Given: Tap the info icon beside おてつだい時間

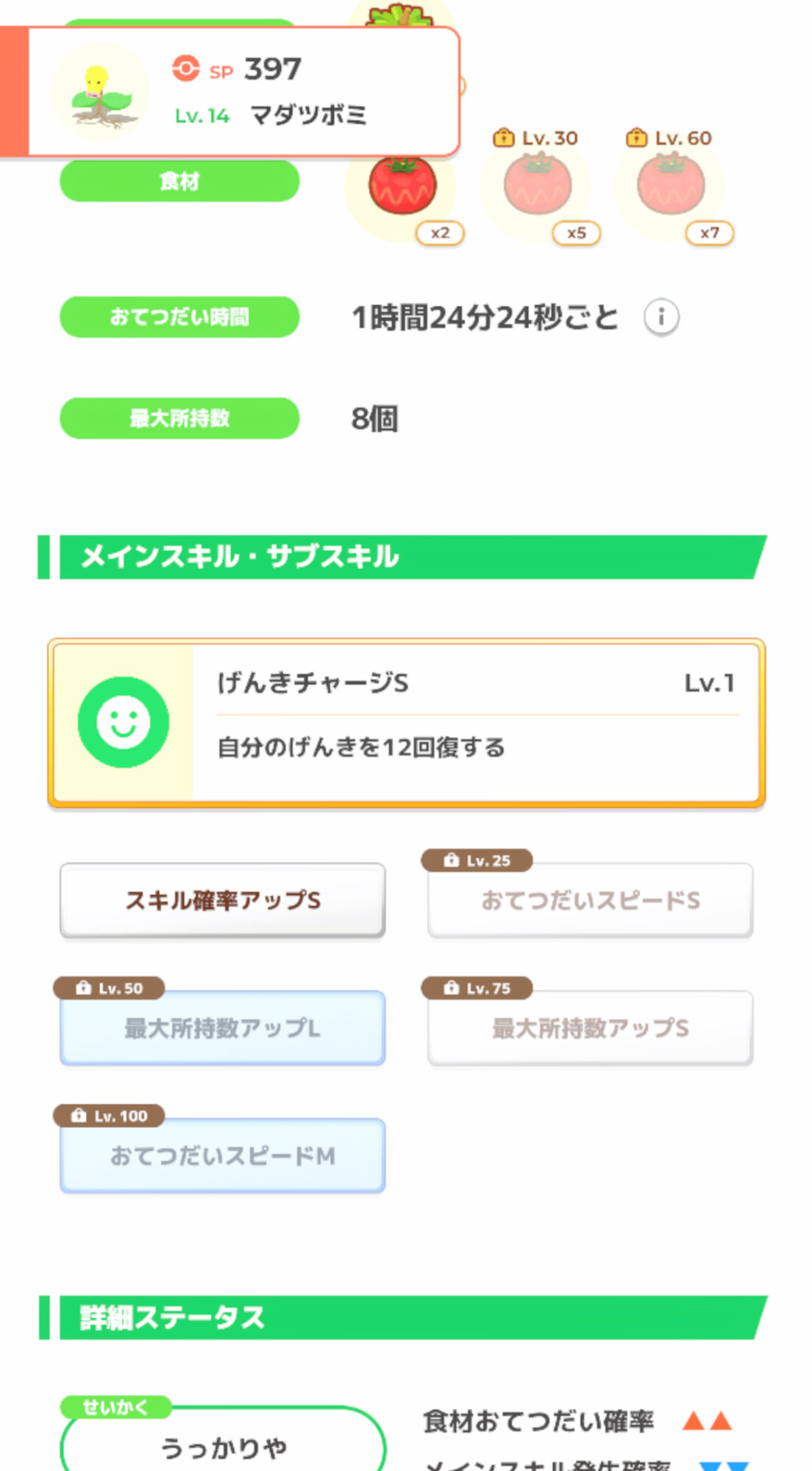Looking at the screenshot, I should point(661,318).
